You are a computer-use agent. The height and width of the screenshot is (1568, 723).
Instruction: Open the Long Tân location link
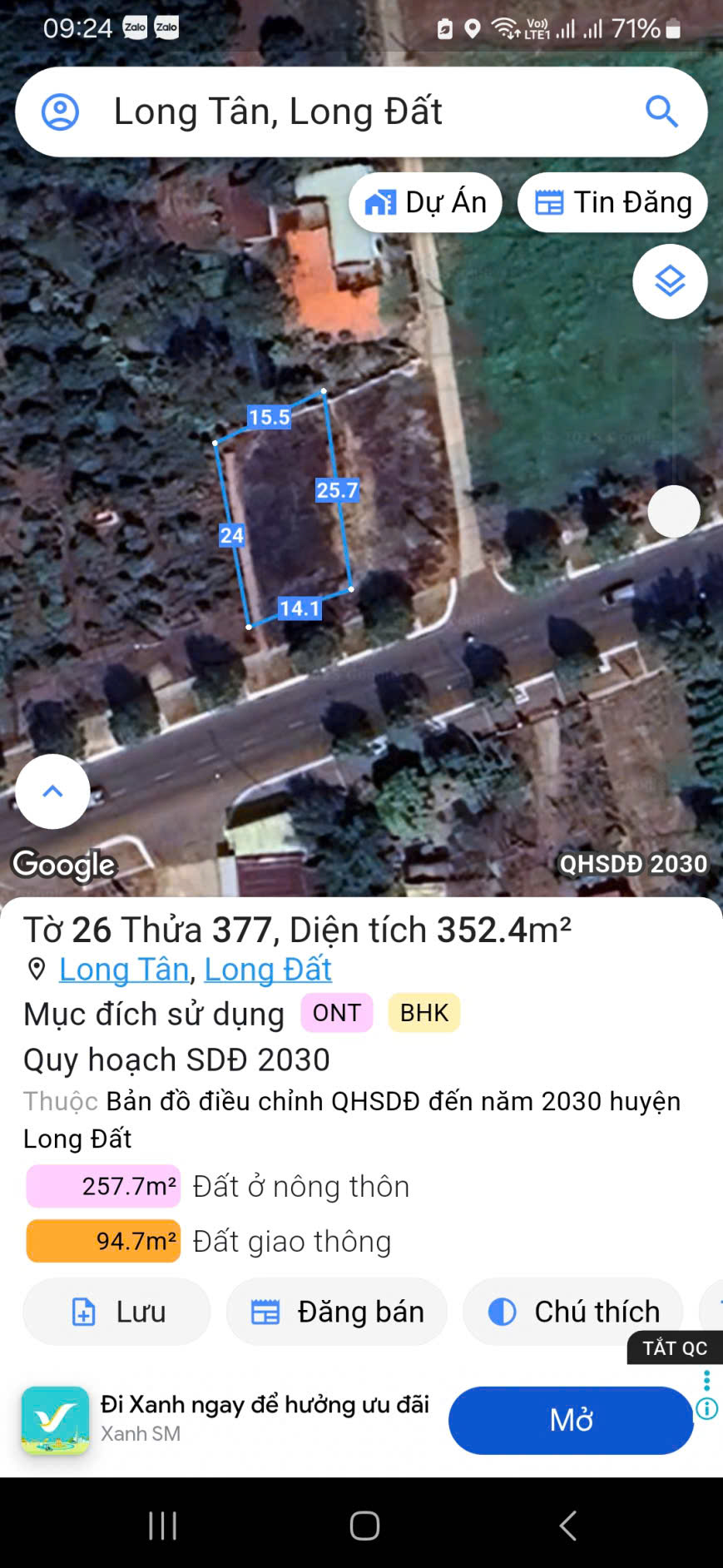click(x=124, y=970)
